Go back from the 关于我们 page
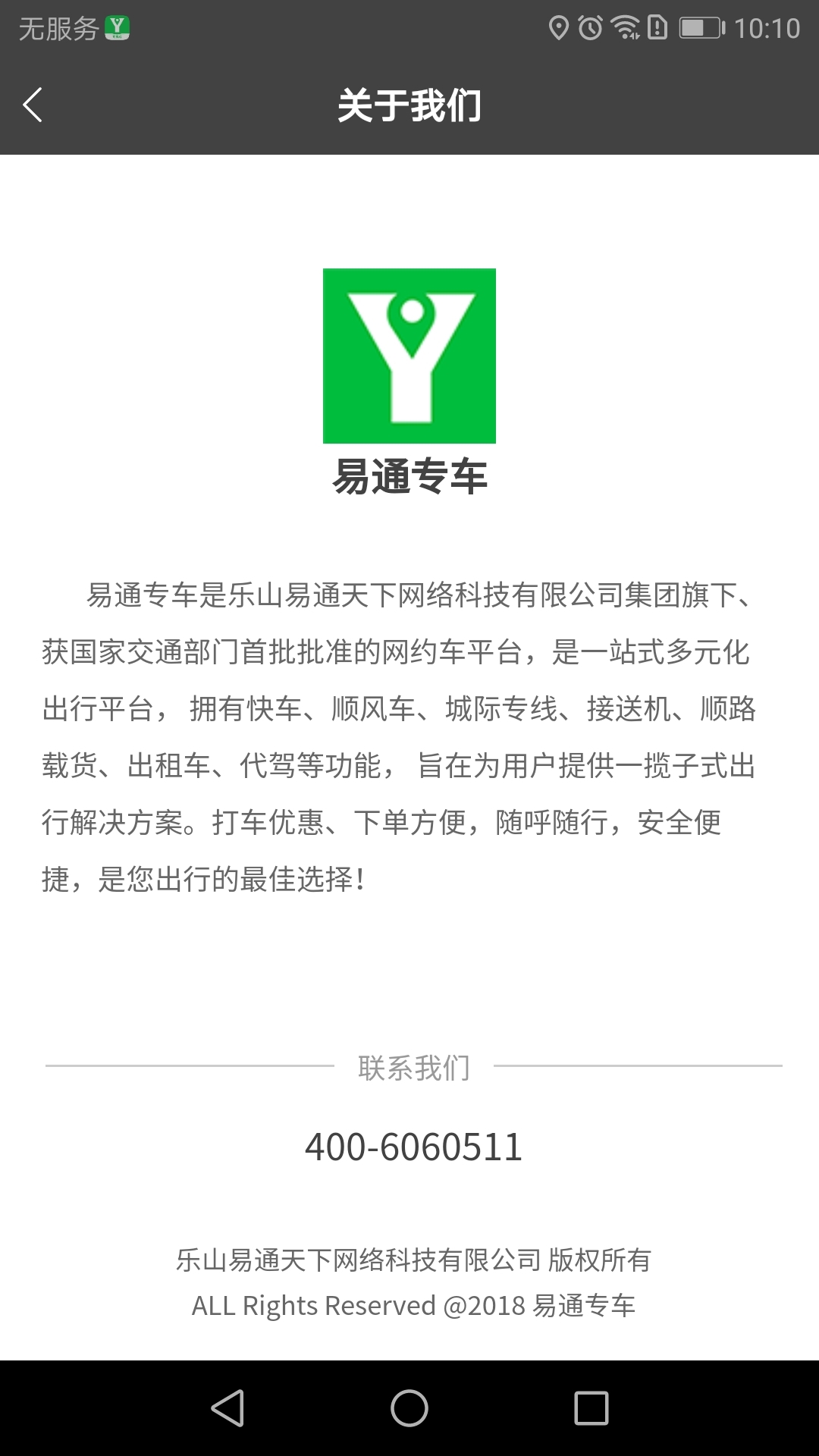Viewport: 819px width, 1456px height. point(33,105)
